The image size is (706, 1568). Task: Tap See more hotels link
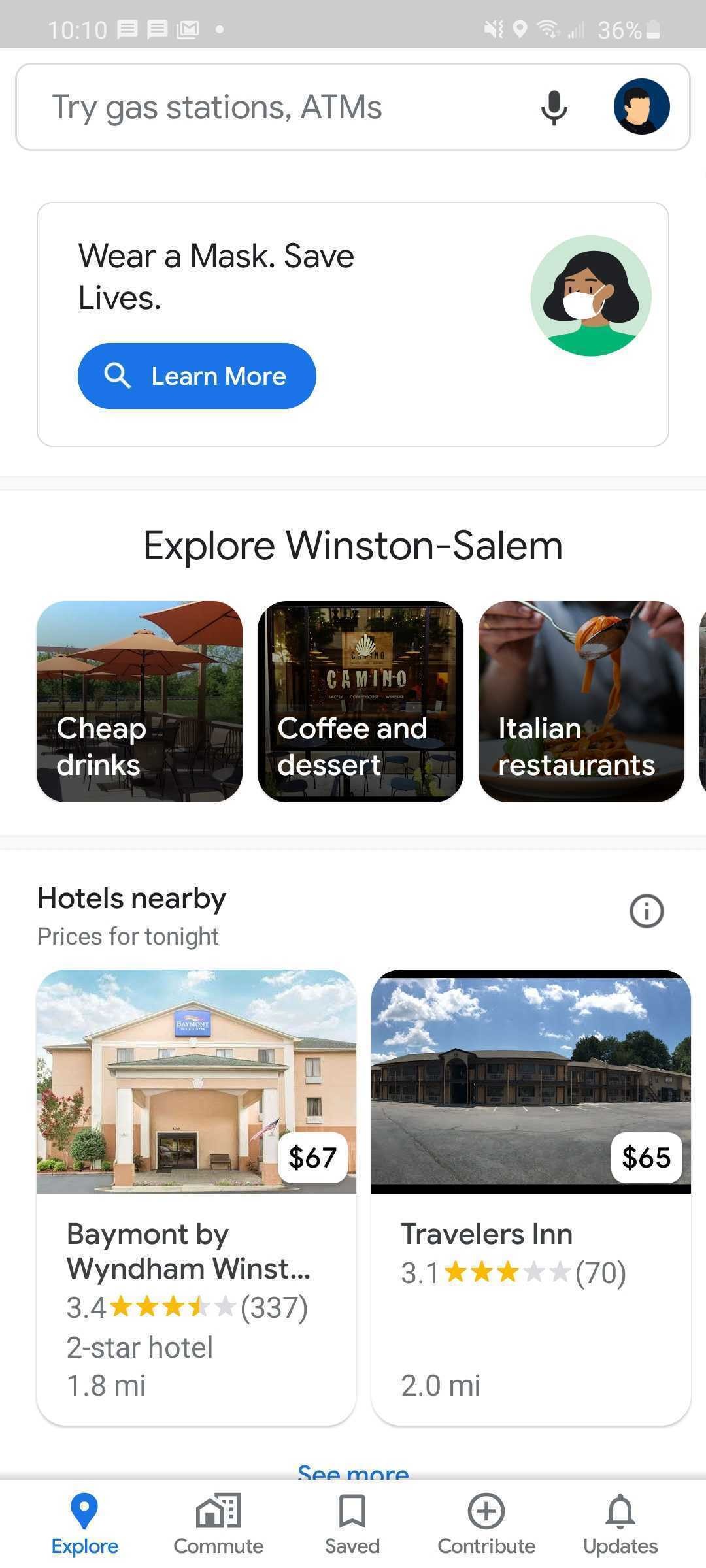pyautogui.click(x=353, y=1472)
